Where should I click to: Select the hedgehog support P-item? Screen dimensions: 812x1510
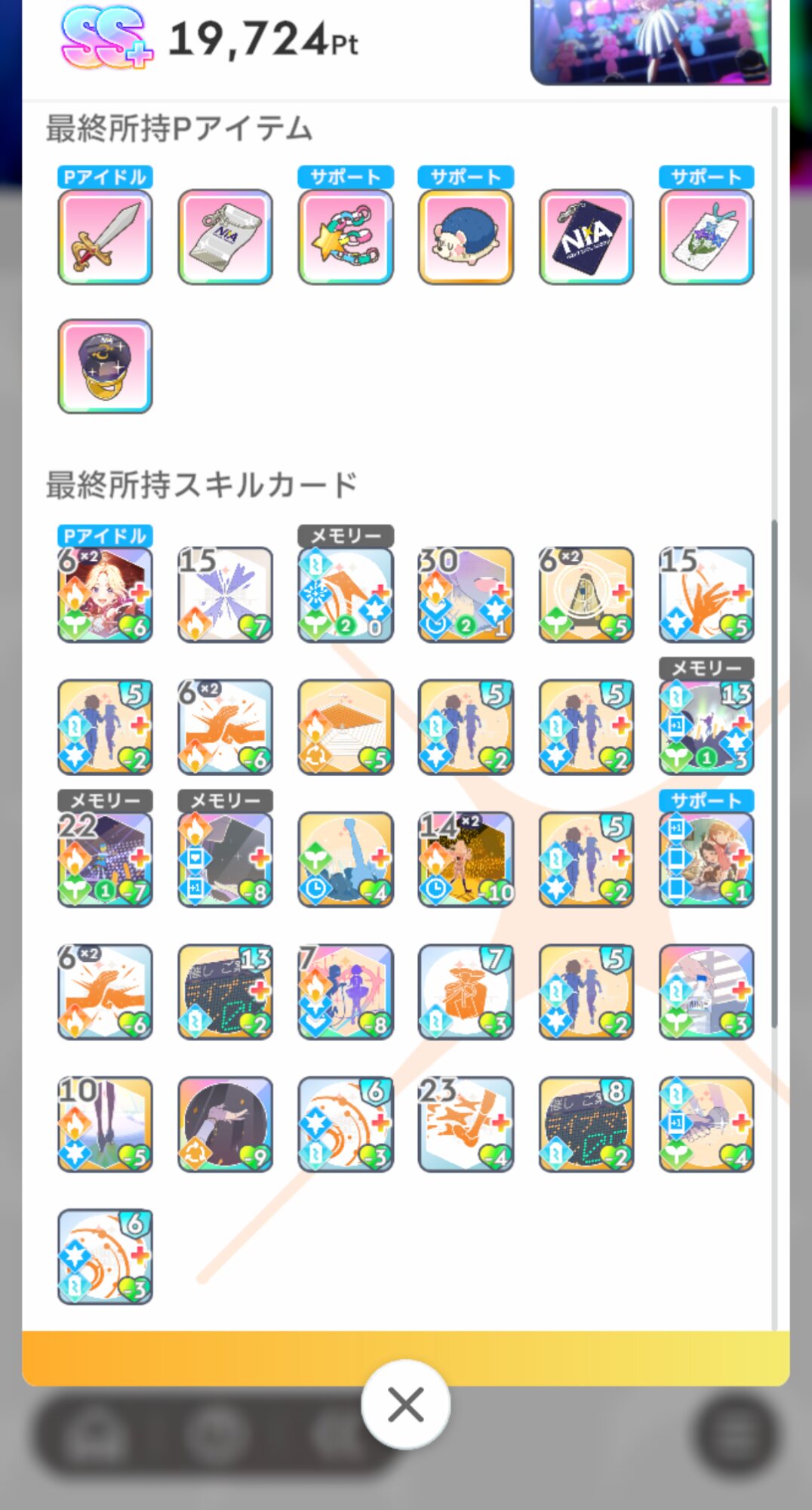coord(466,237)
